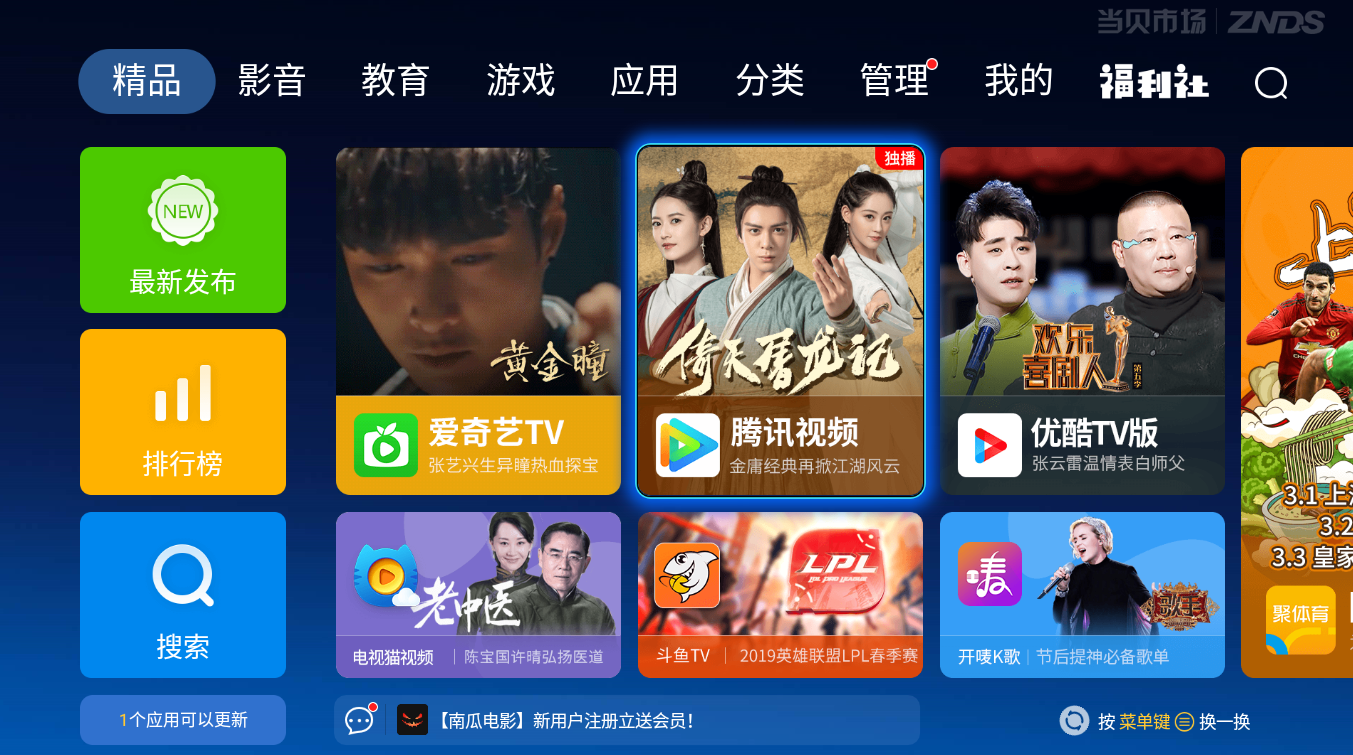Open the 排行榜 rankings tile
The image size is (1353, 755).
(183, 412)
